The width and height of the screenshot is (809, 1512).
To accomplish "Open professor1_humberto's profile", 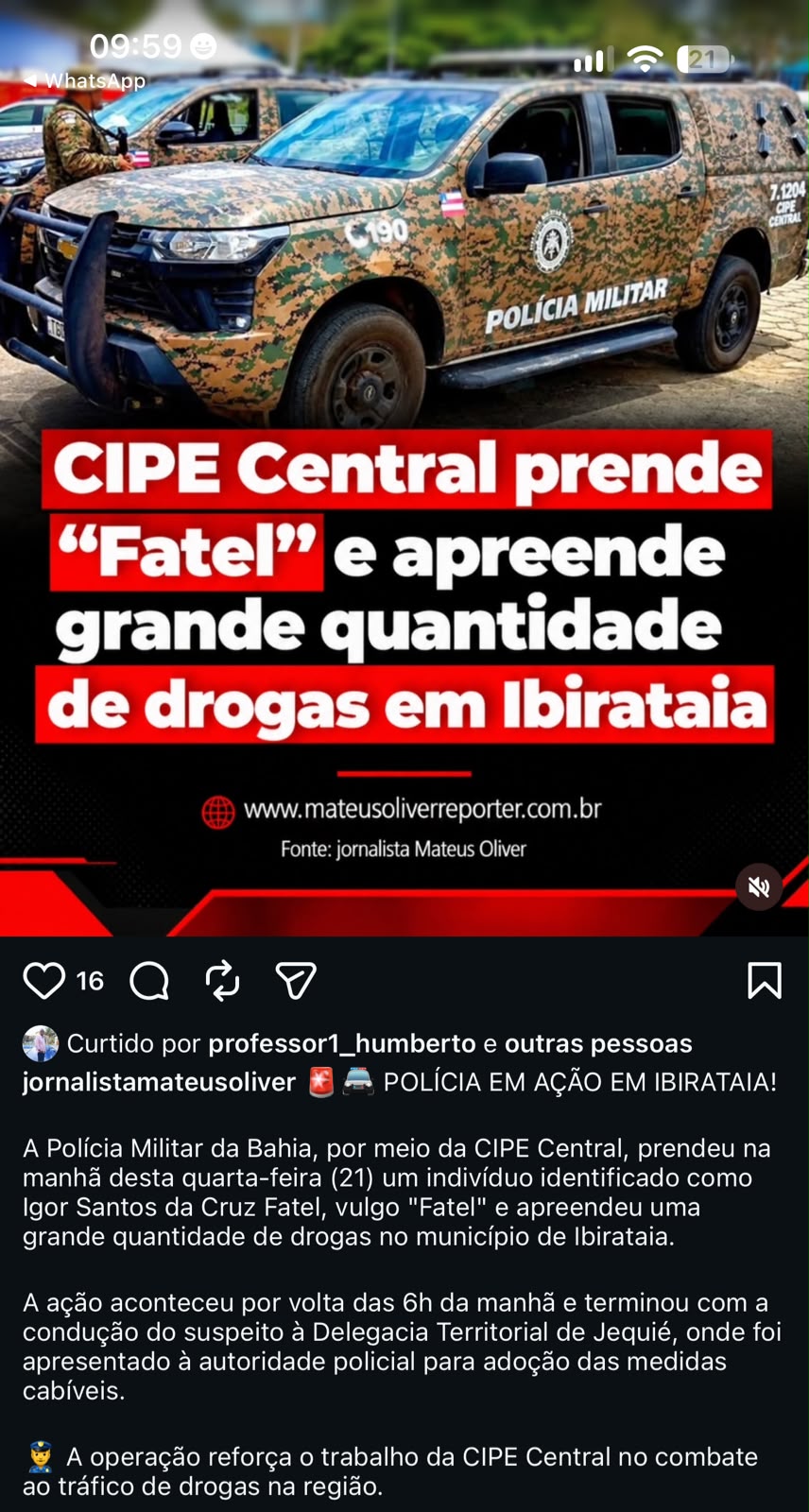I will 342,1043.
